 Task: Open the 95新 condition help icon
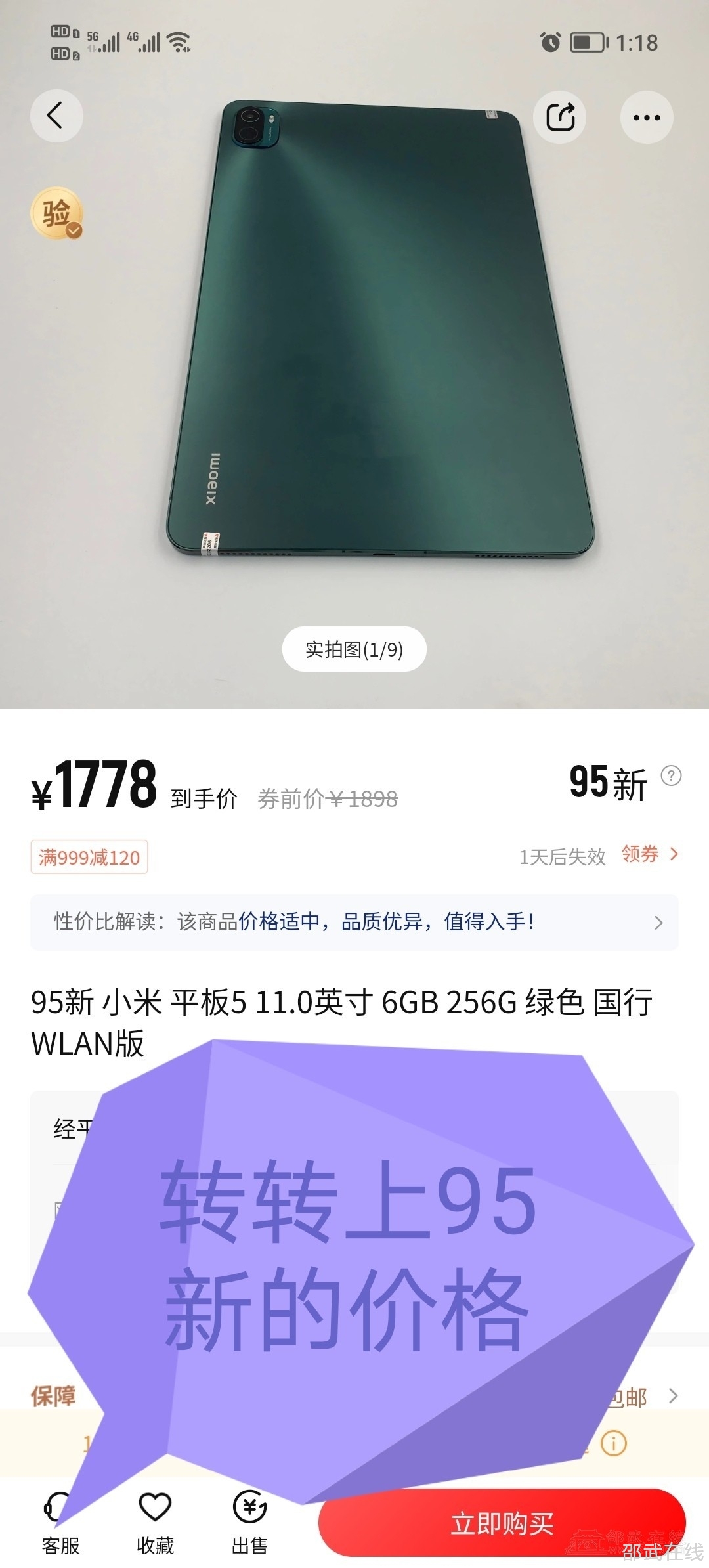click(x=671, y=776)
